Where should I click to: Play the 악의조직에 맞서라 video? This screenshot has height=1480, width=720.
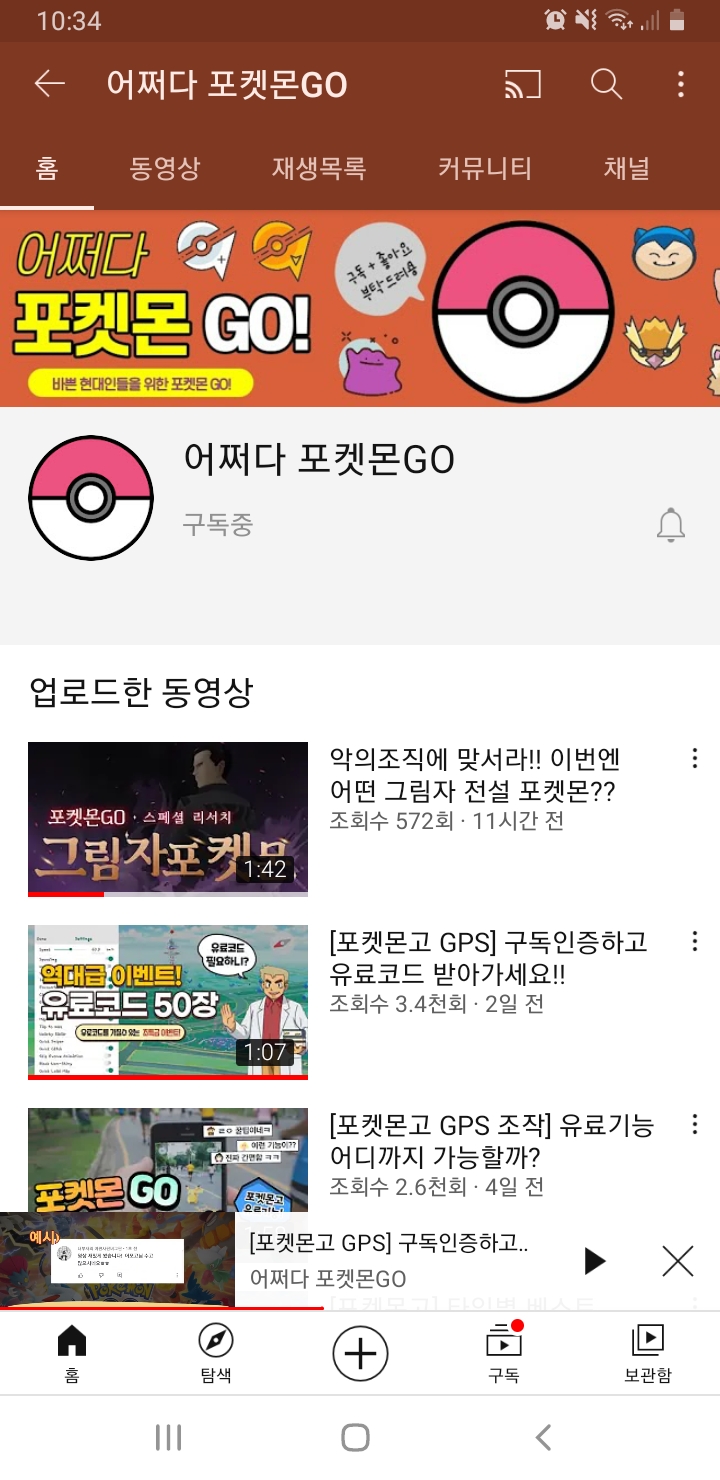[168, 818]
